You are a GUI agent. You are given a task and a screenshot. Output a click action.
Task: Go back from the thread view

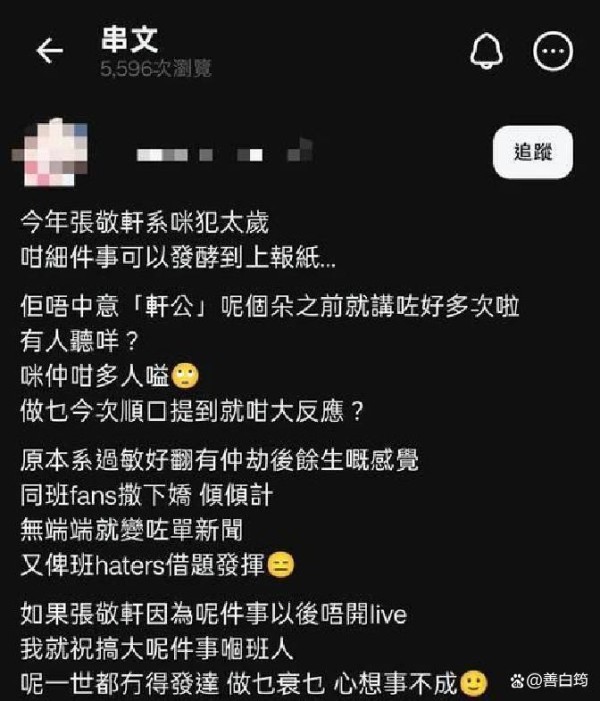click(x=49, y=53)
